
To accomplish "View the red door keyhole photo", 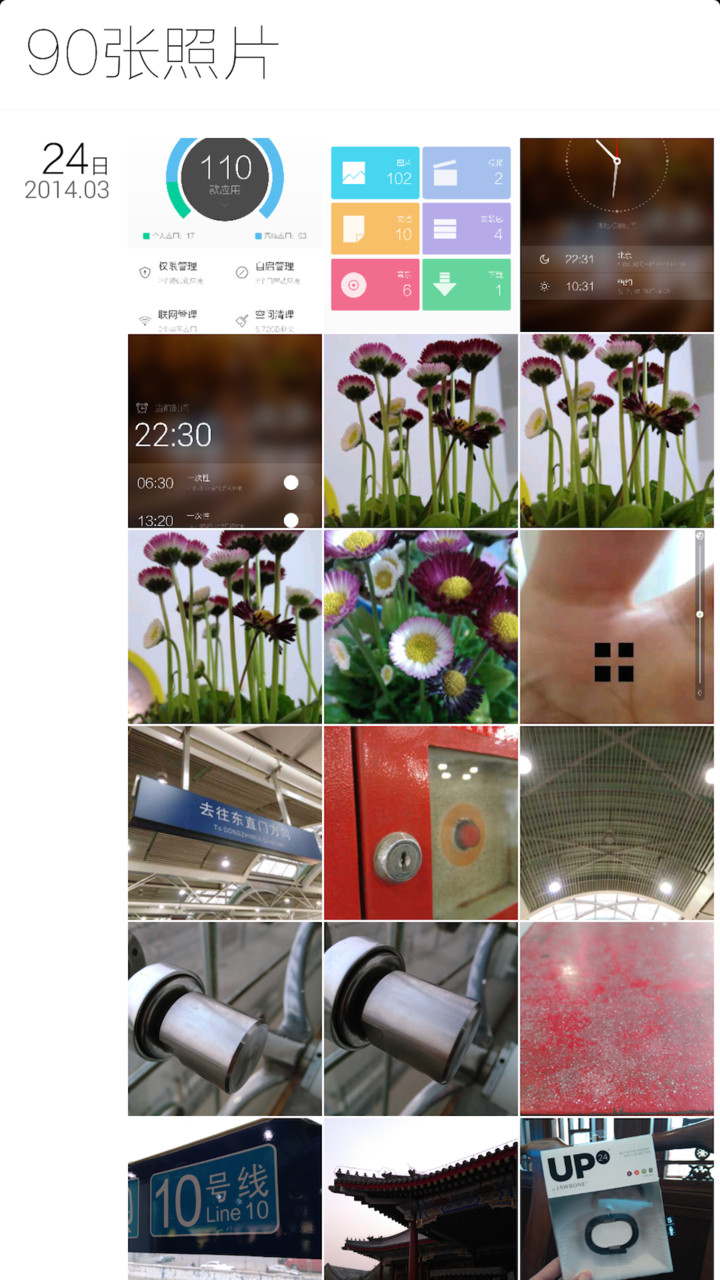I will pos(421,823).
